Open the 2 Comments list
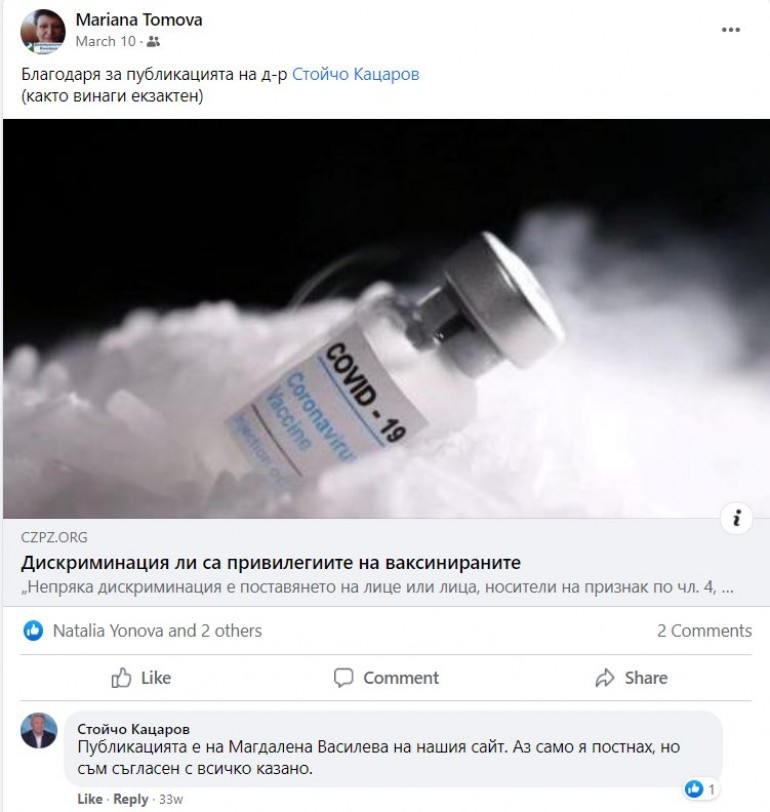The height and width of the screenshot is (812, 770). [703, 631]
